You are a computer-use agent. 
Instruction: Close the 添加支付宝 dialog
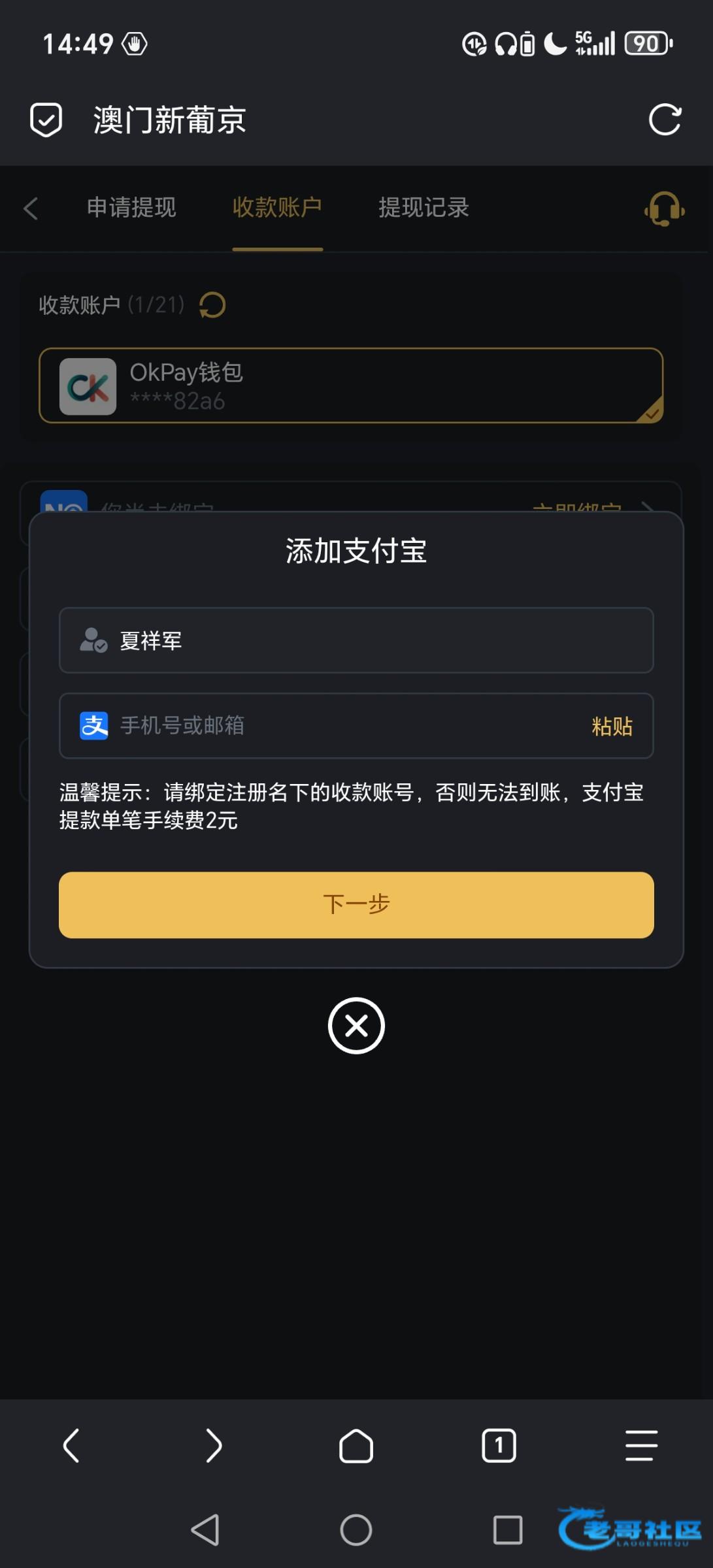356,1026
